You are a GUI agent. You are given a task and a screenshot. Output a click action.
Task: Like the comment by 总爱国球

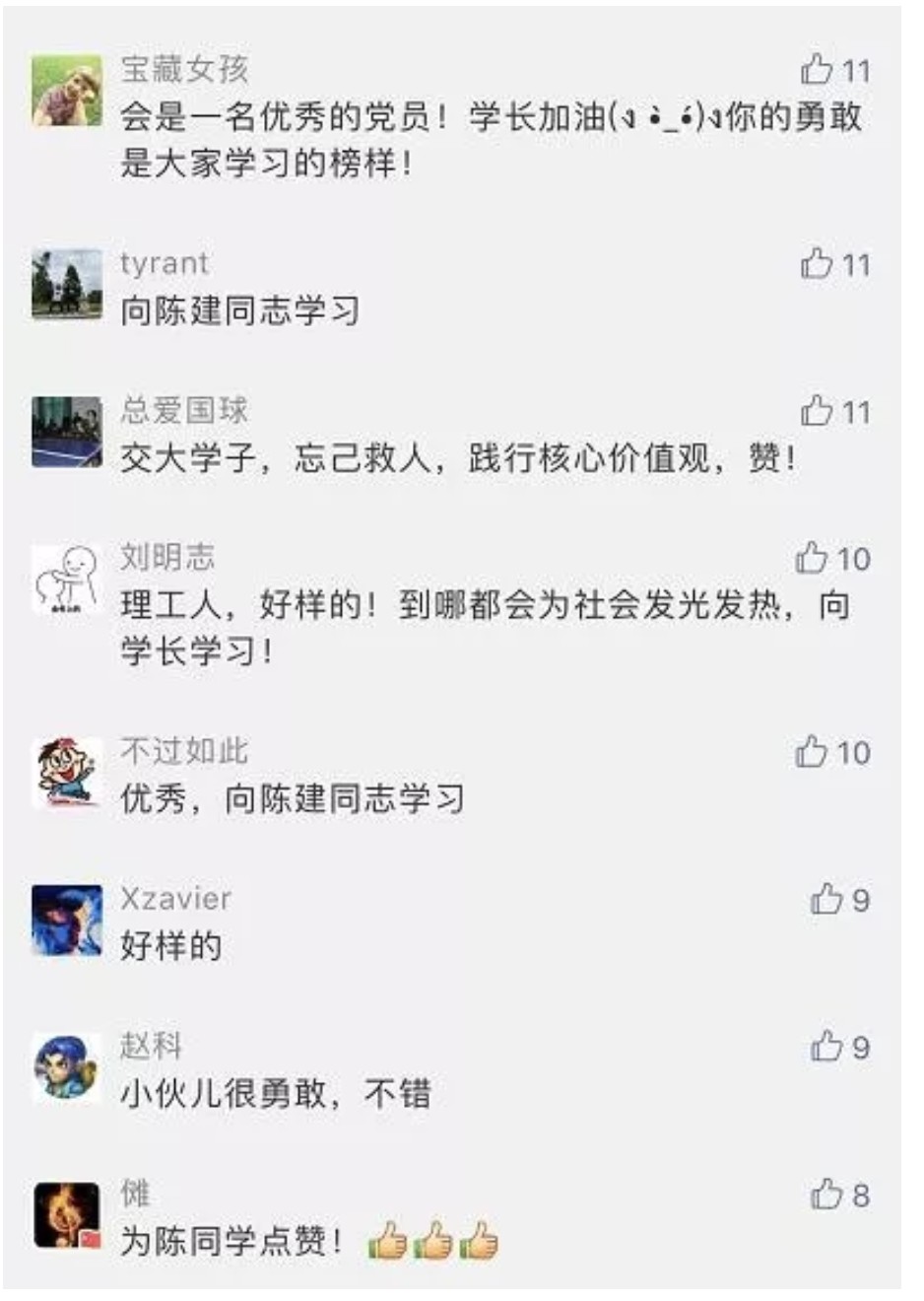817,410
